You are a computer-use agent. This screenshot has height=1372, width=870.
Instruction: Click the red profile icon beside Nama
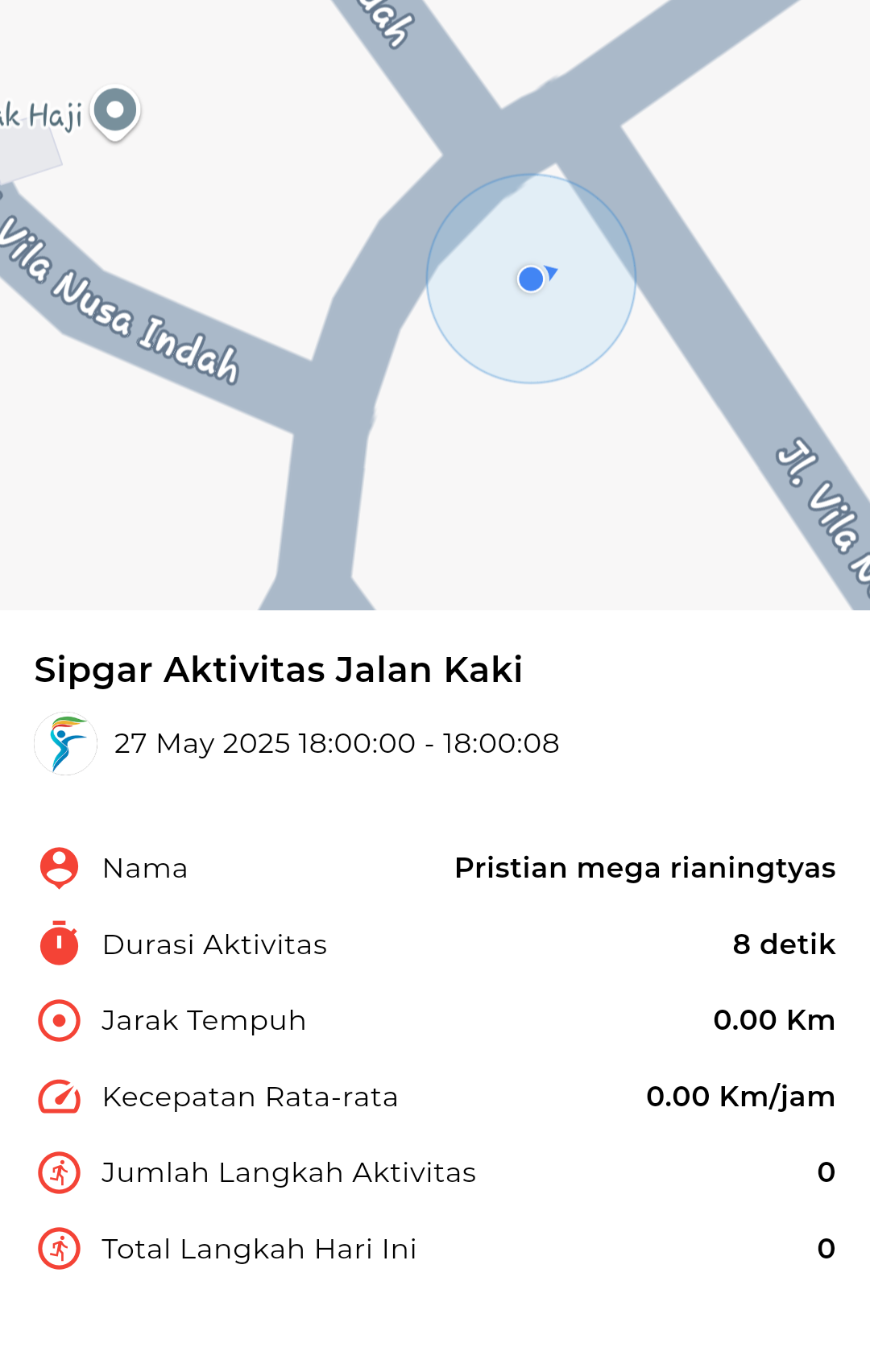[x=58, y=868]
